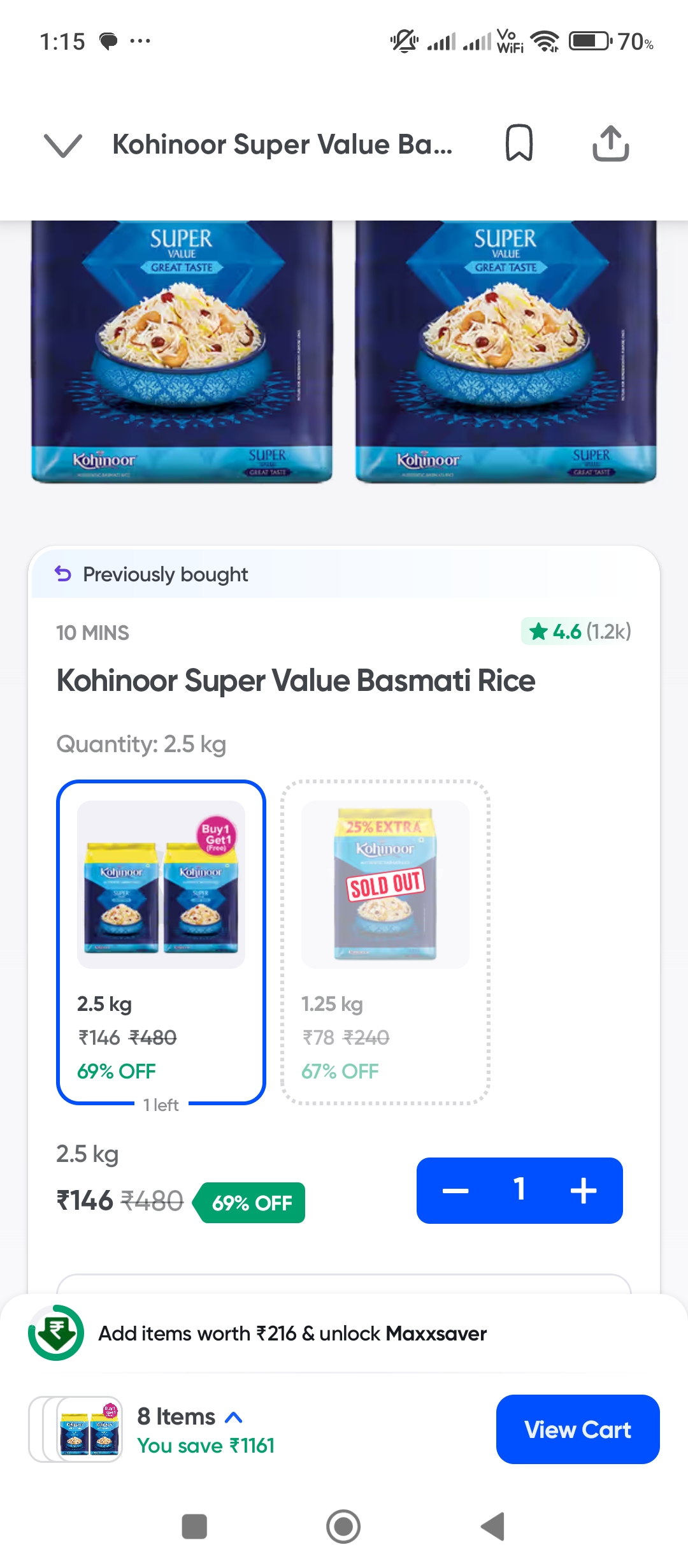Bookmark Kohinoor Super Value Basmati Rice
688x1568 pixels.
coord(519,143)
